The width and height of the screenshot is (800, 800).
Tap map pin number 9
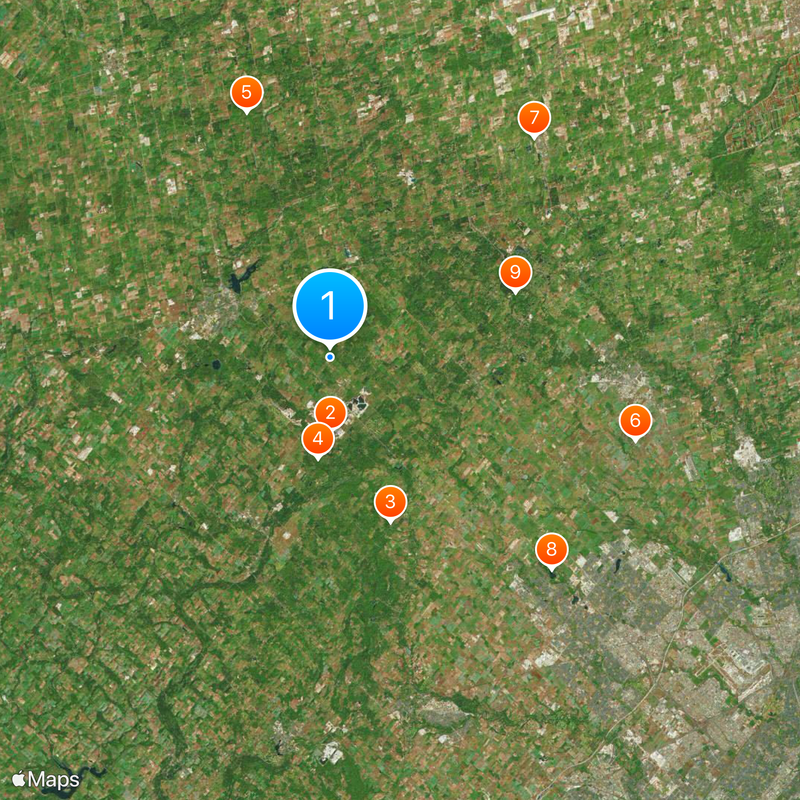[x=515, y=271]
